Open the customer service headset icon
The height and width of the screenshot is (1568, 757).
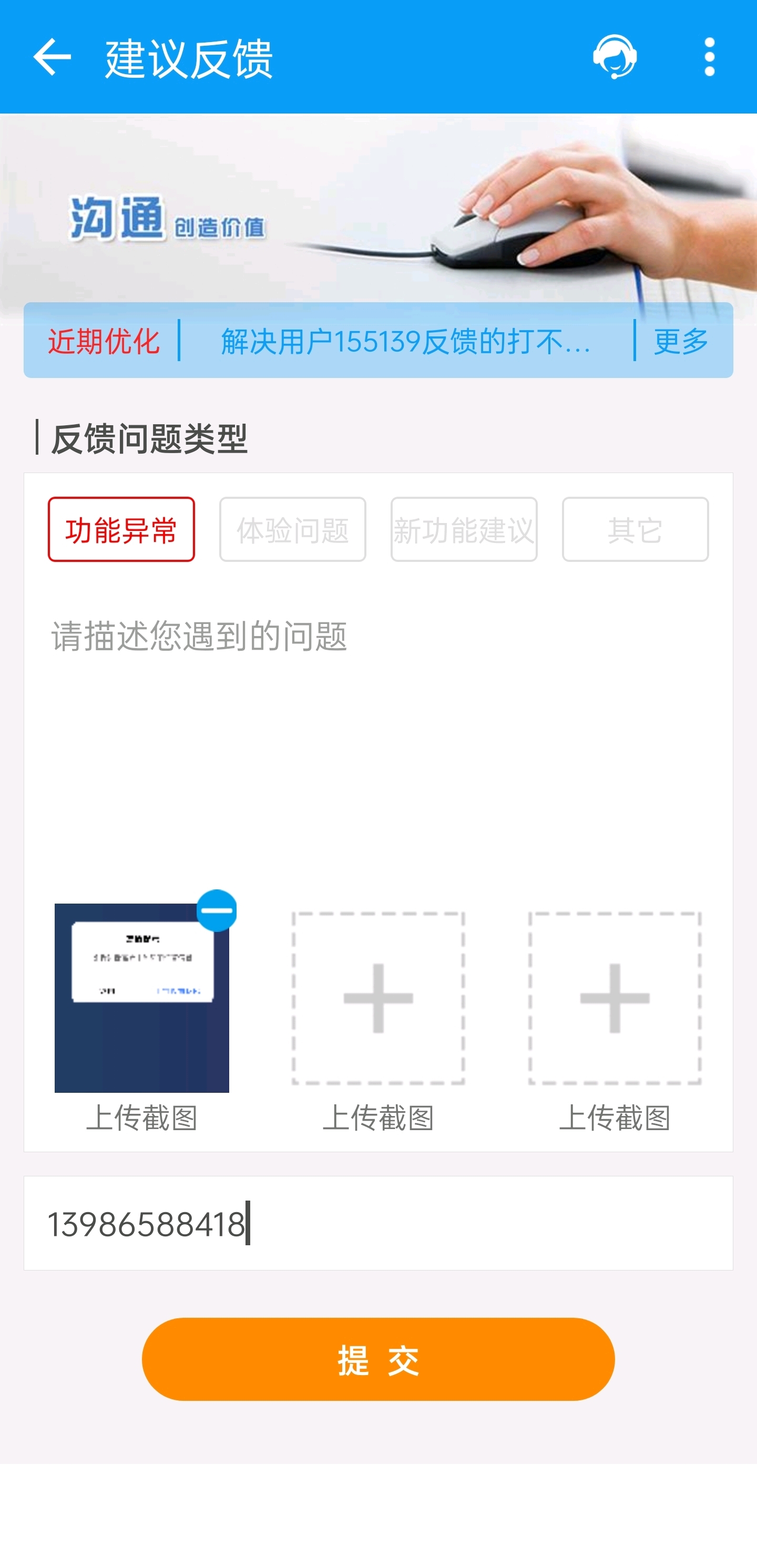615,57
